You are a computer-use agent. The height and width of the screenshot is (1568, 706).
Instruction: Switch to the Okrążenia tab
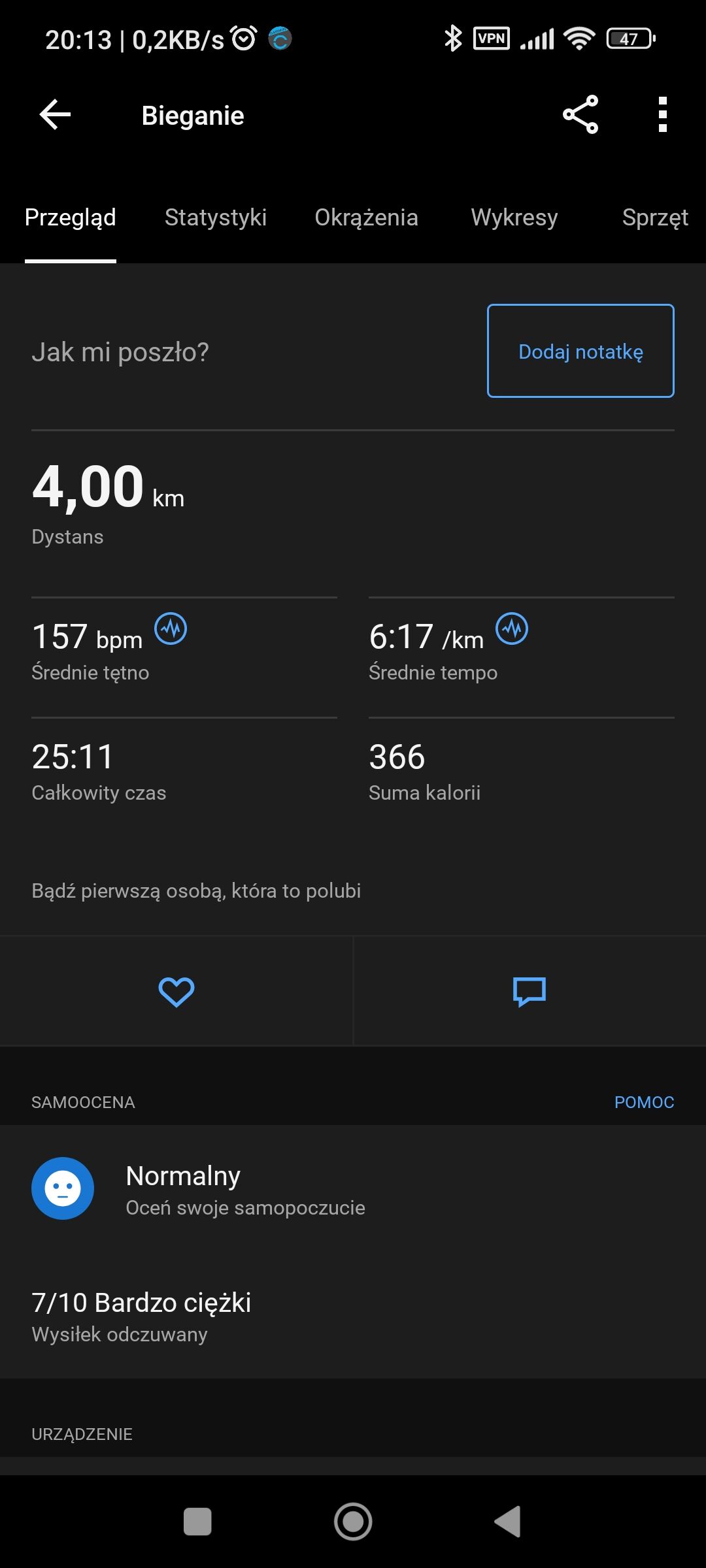coord(366,218)
